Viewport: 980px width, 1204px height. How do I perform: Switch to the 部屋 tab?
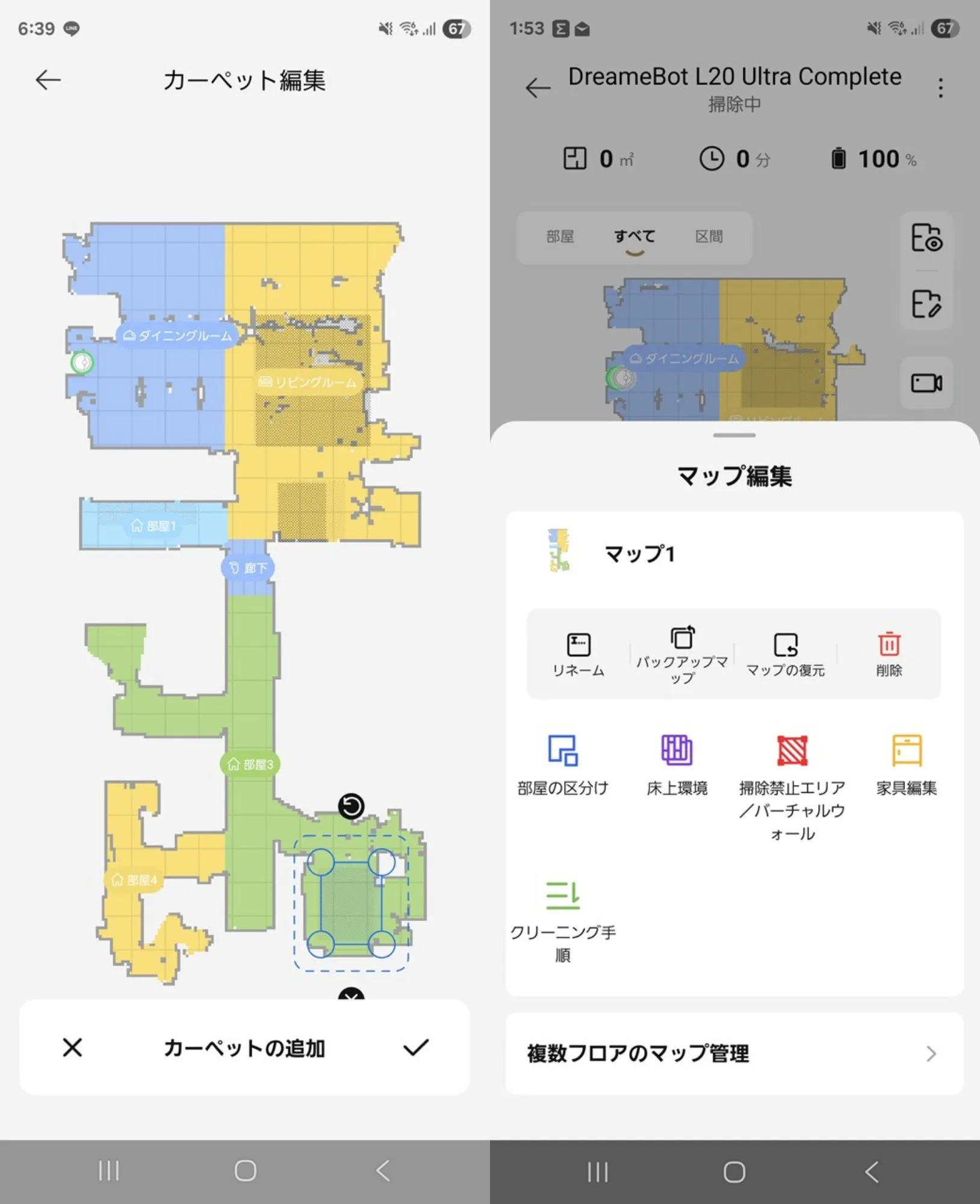coord(560,237)
